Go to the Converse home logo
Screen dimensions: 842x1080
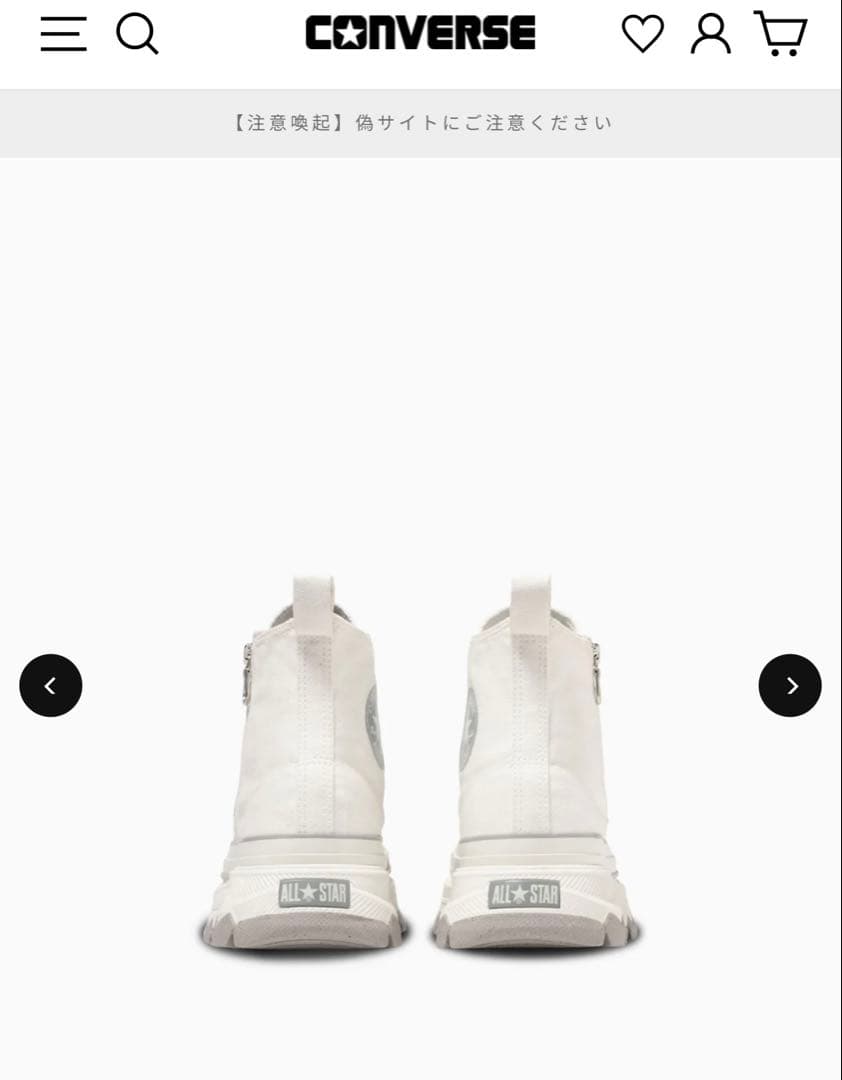click(x=420, y=33)
